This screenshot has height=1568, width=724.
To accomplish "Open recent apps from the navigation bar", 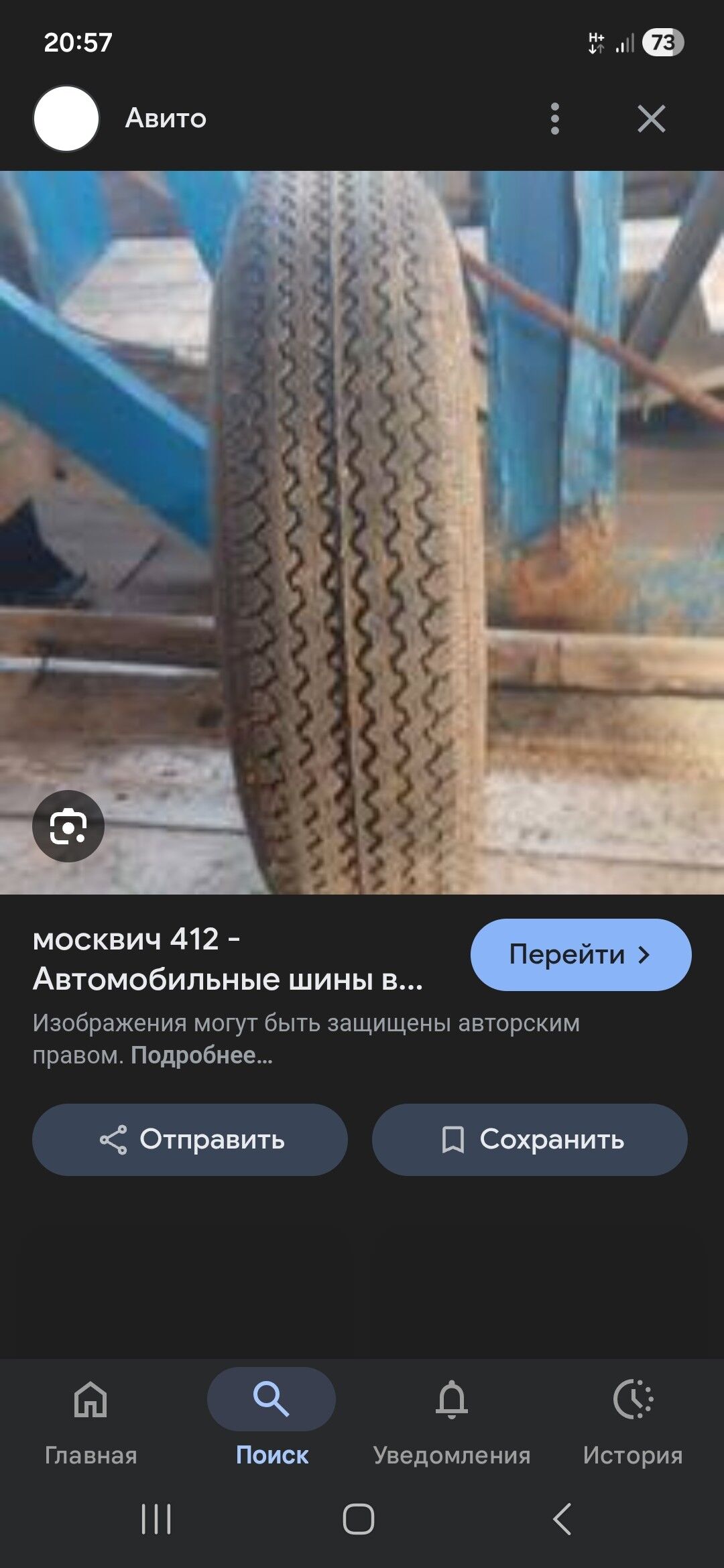I will point(156,1518).
